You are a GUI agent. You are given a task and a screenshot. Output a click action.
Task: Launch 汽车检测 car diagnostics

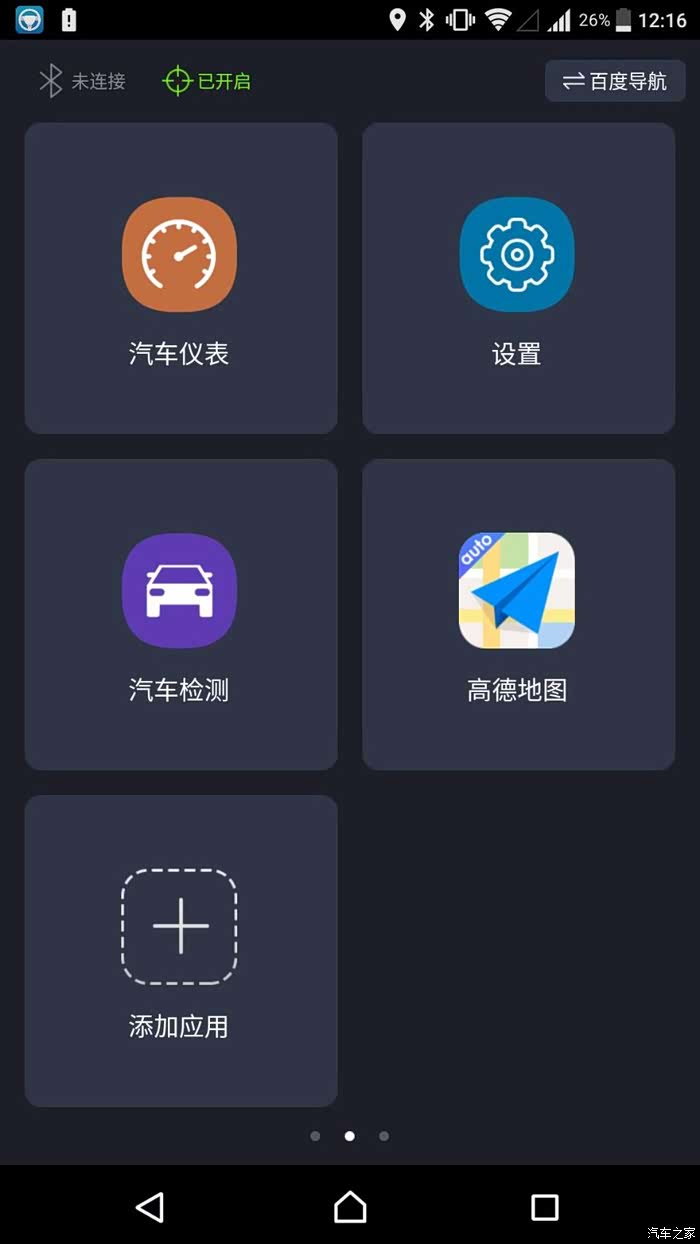[181, 614]
